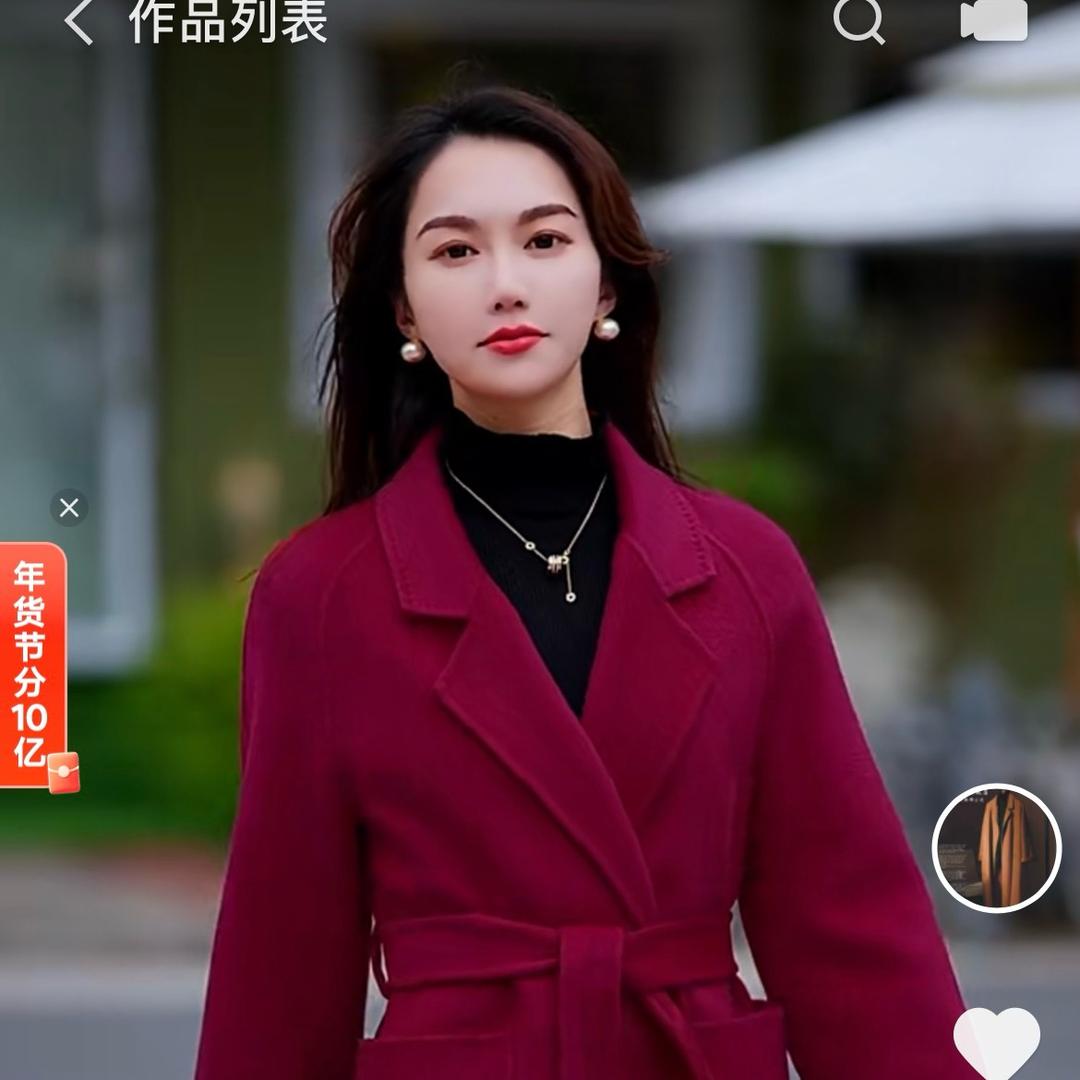Open the 年货节分10亿 promotion banner
Viewport: 1080px width, 1080px height.
click(x=34, y=665)
